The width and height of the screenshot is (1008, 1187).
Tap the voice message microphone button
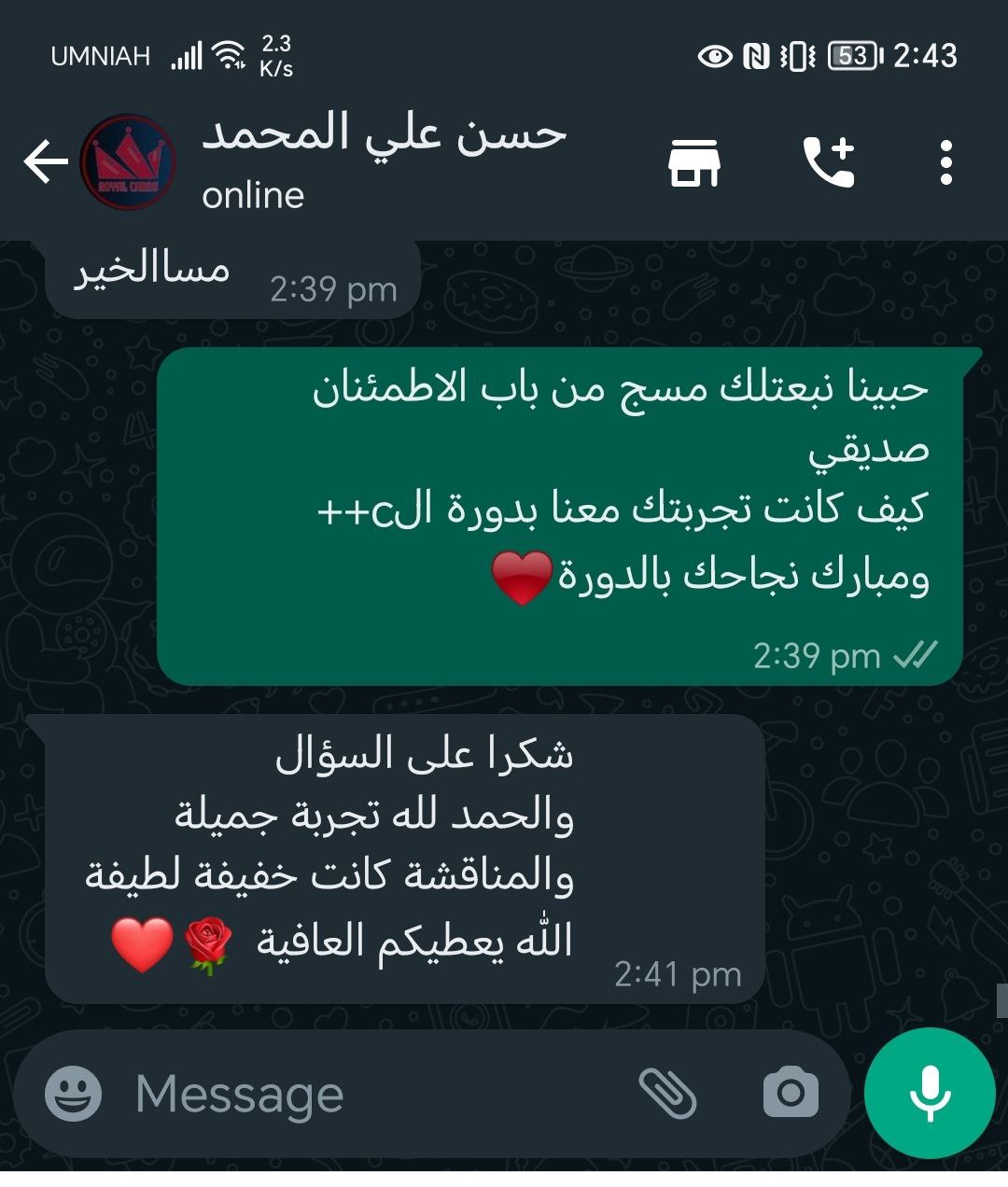929,1093
